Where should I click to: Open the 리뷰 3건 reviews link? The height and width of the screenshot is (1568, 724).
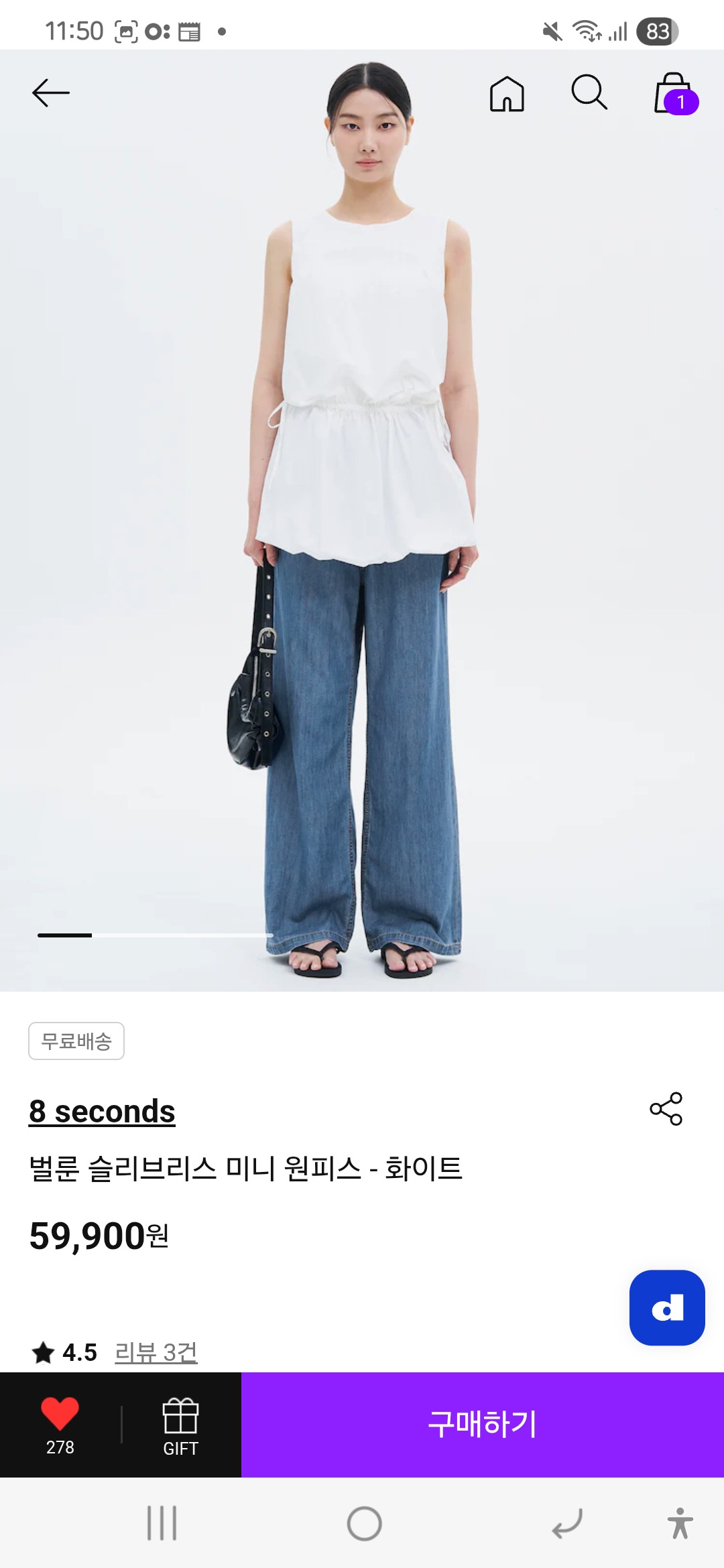156,1352
